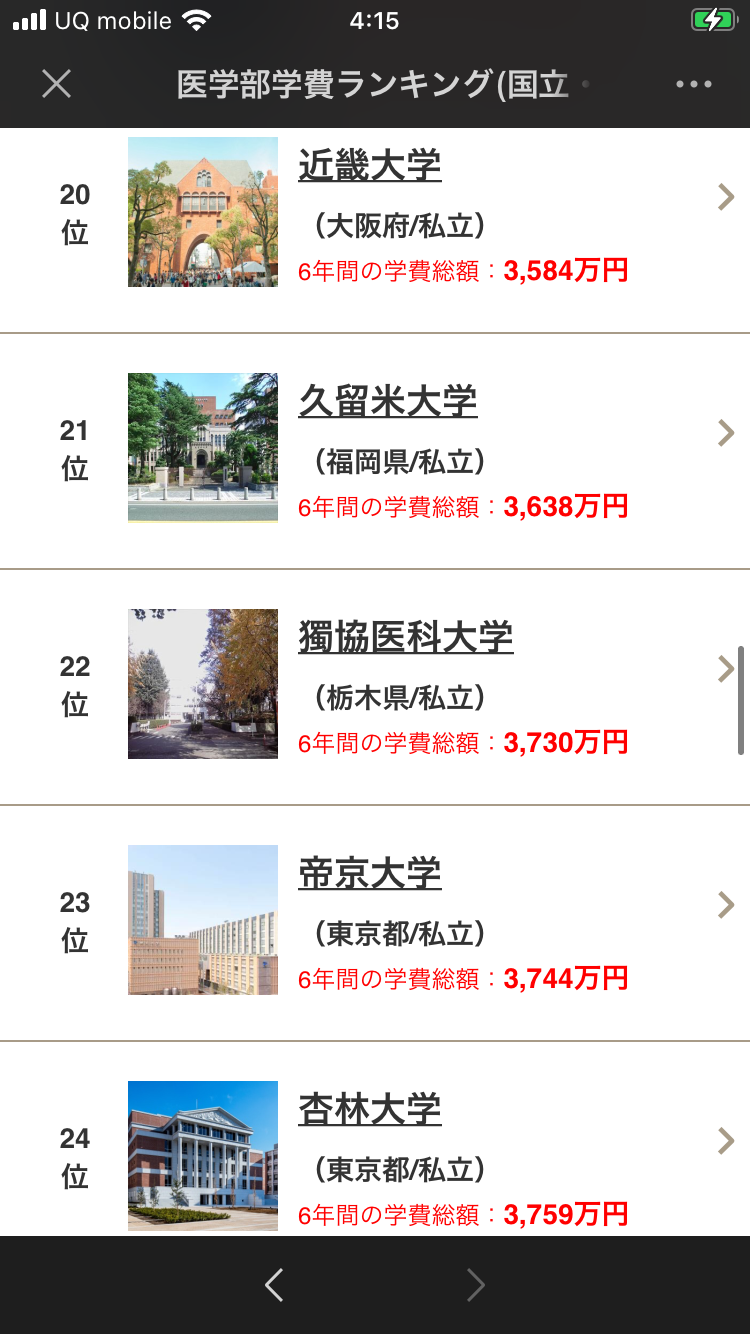Tap the chevron on the 22位 row
The width and height of the screenshot is (750, 1334).
click(x=726, y=669)
